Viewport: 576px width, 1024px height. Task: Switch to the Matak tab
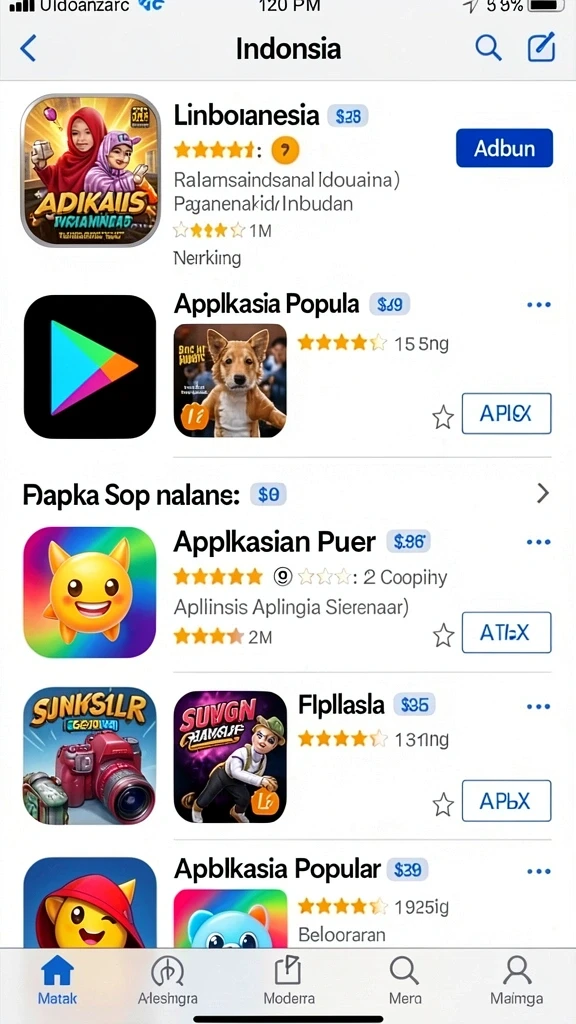[57, 980]
